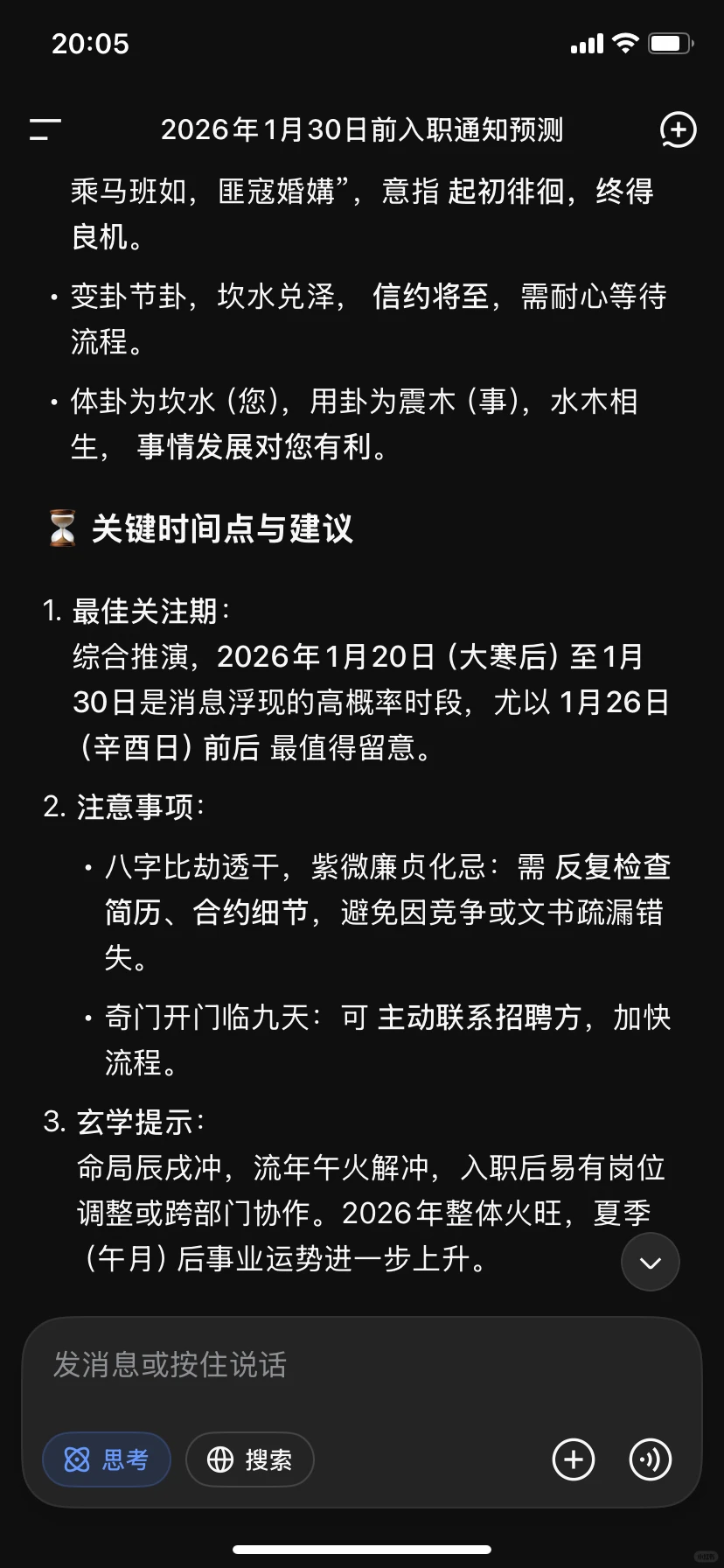Start voice input
Image resolution: width=724 pixels, height=1568 pixels.
651,1459
